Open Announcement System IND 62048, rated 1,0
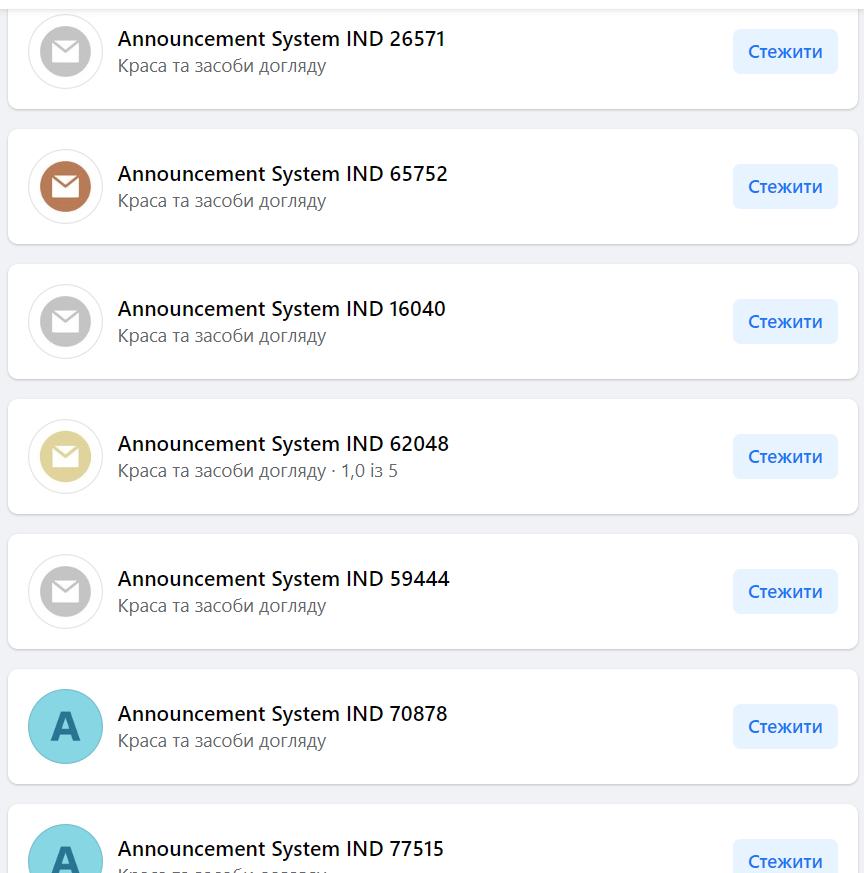The height and width of the screenshot is (873, 864). pos(283,444)
